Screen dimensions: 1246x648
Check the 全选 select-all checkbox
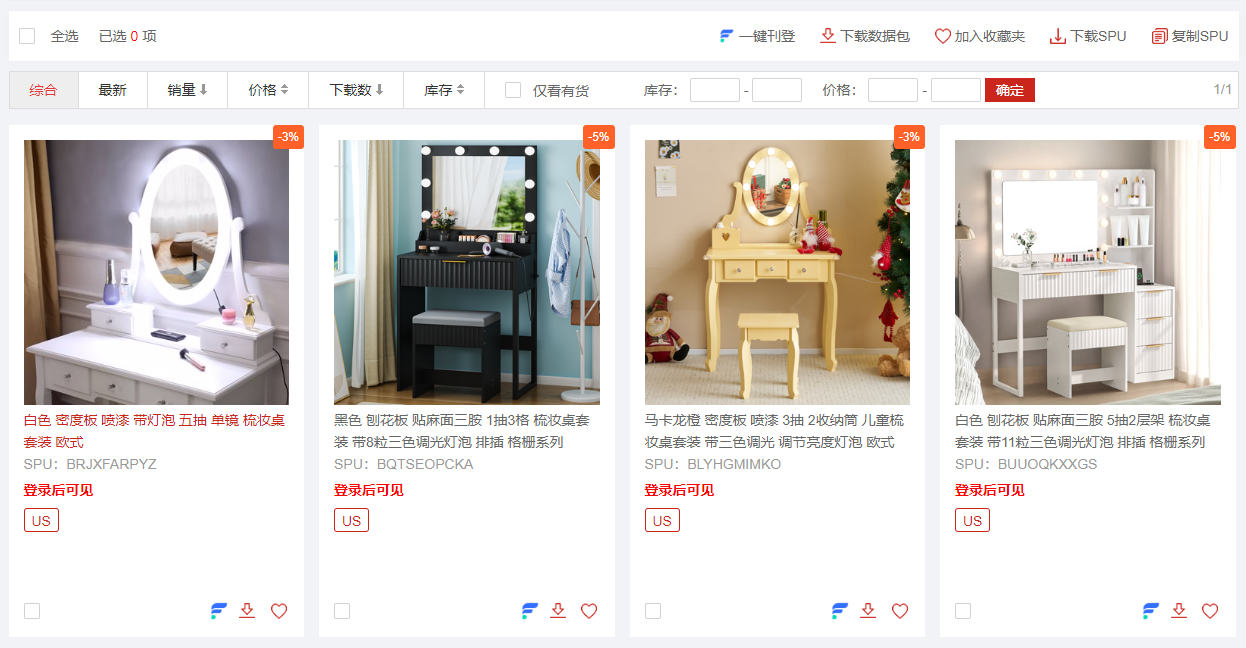(27, 36)
